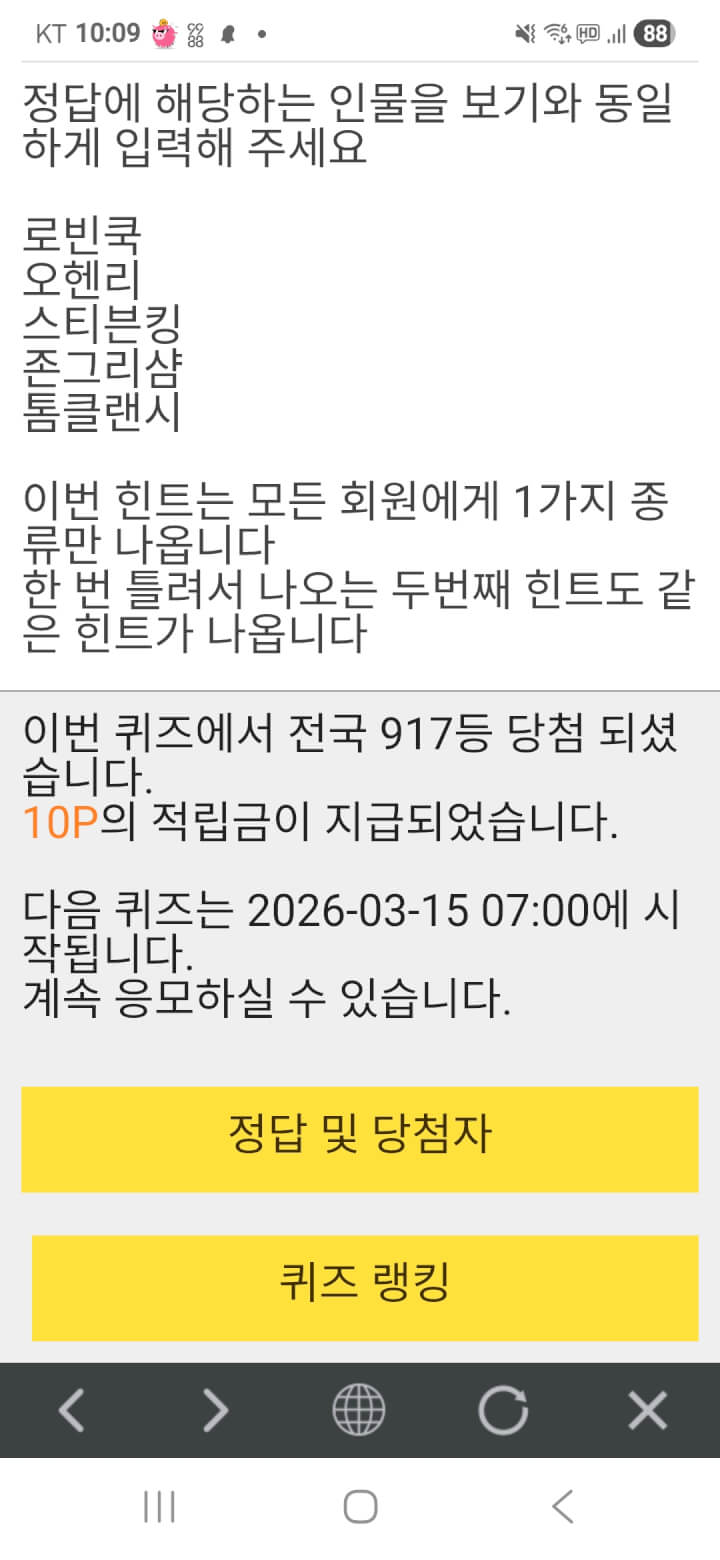The height and width of the screenshot is (1560, 720).
Task: Close the in-app browser
Action: 647,1410
